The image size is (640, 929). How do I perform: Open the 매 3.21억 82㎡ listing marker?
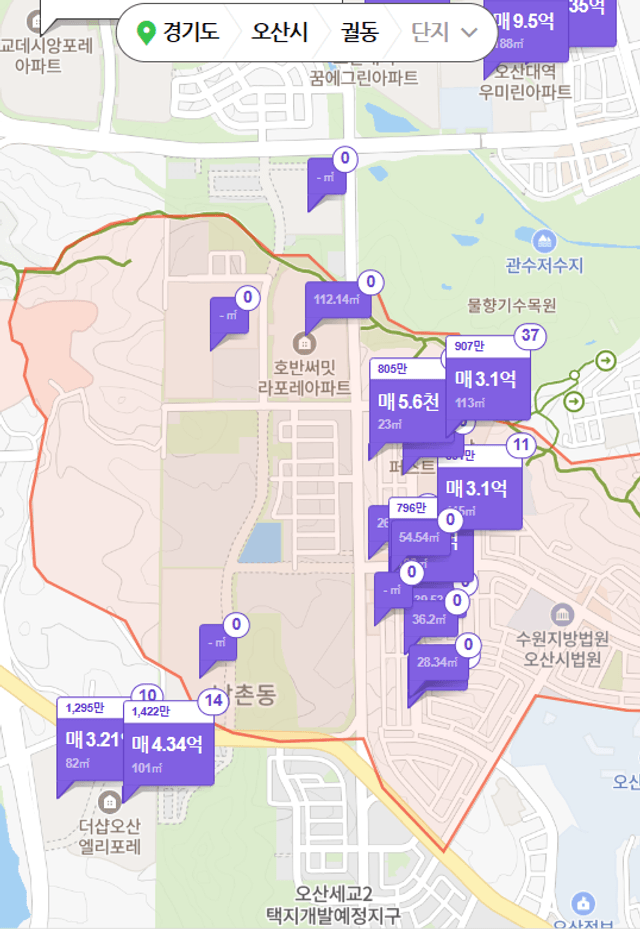pyautogui.click(x=92, y=748)
